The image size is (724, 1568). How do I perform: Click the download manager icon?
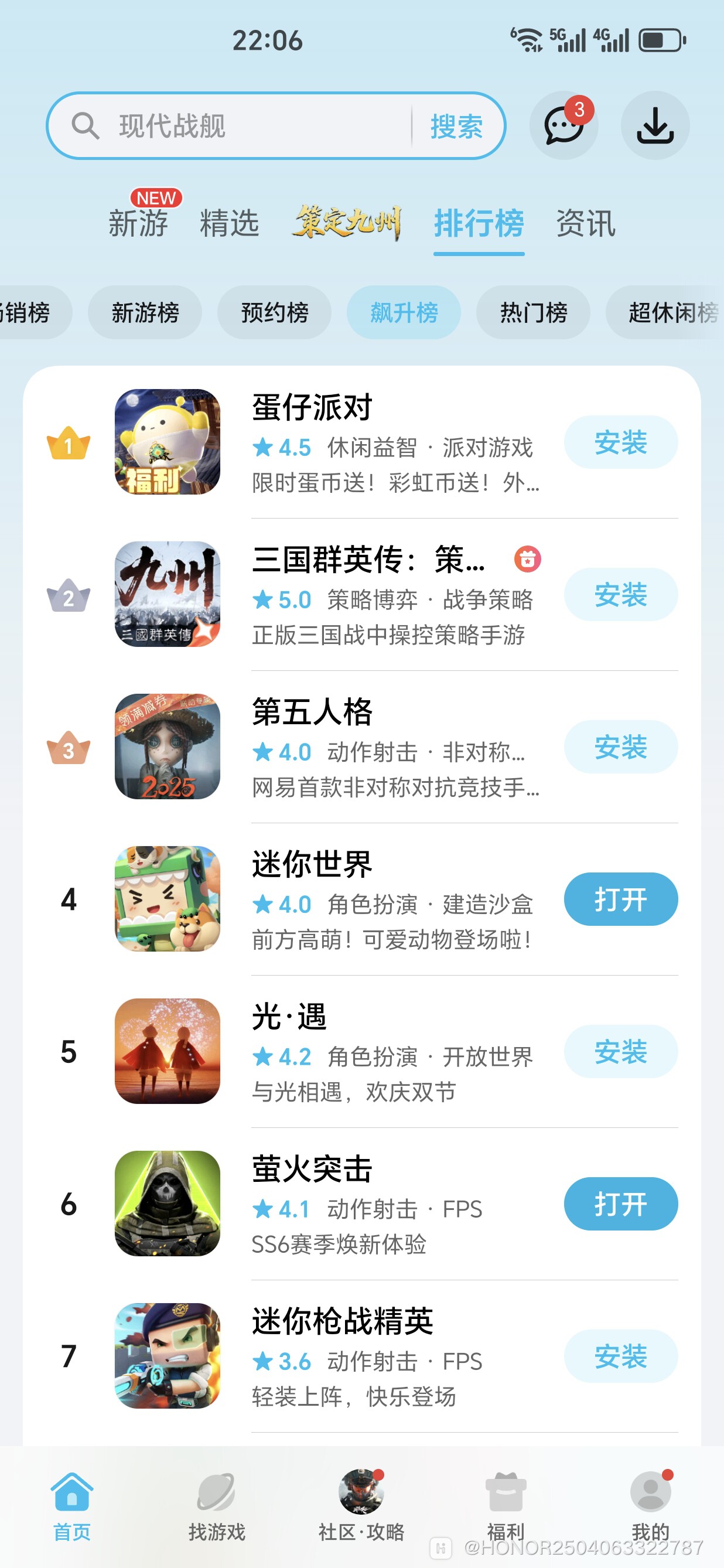655,126
